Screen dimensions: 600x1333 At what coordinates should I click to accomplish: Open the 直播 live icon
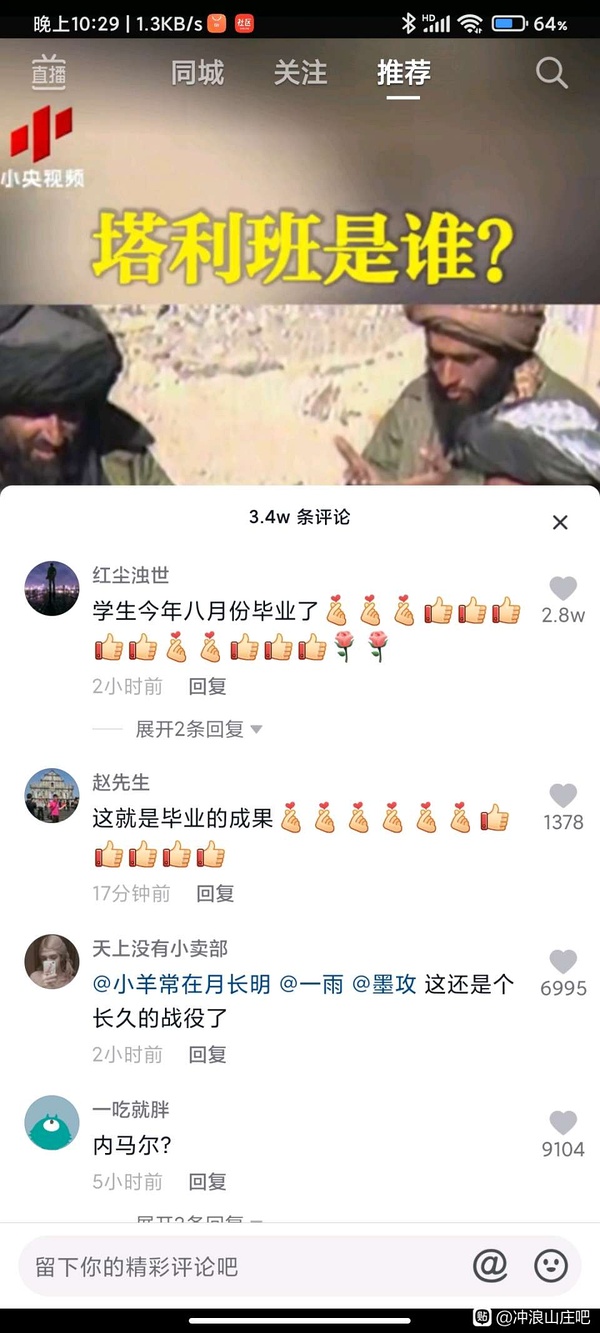pyautogui.click(x=48, y=73)
